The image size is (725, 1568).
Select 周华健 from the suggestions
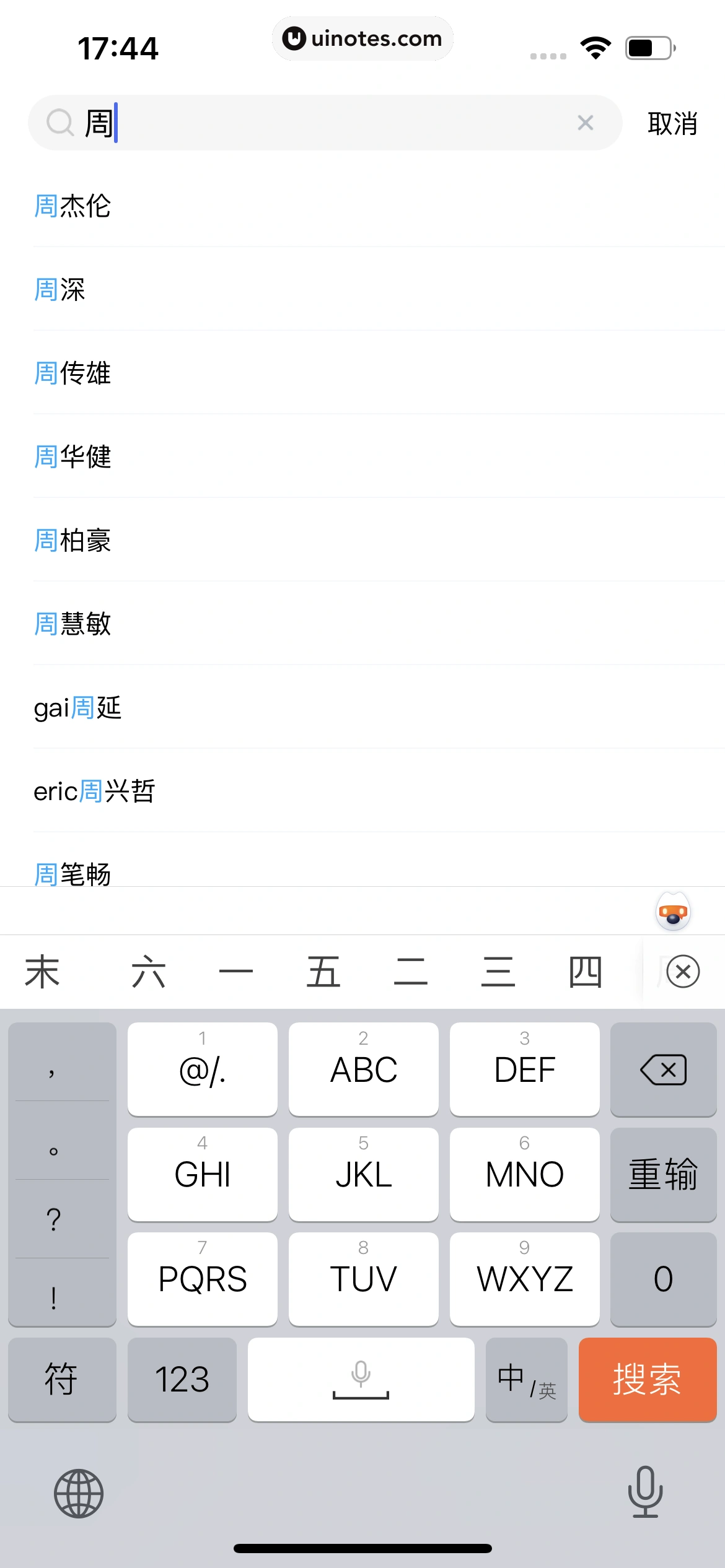[73, 457]
